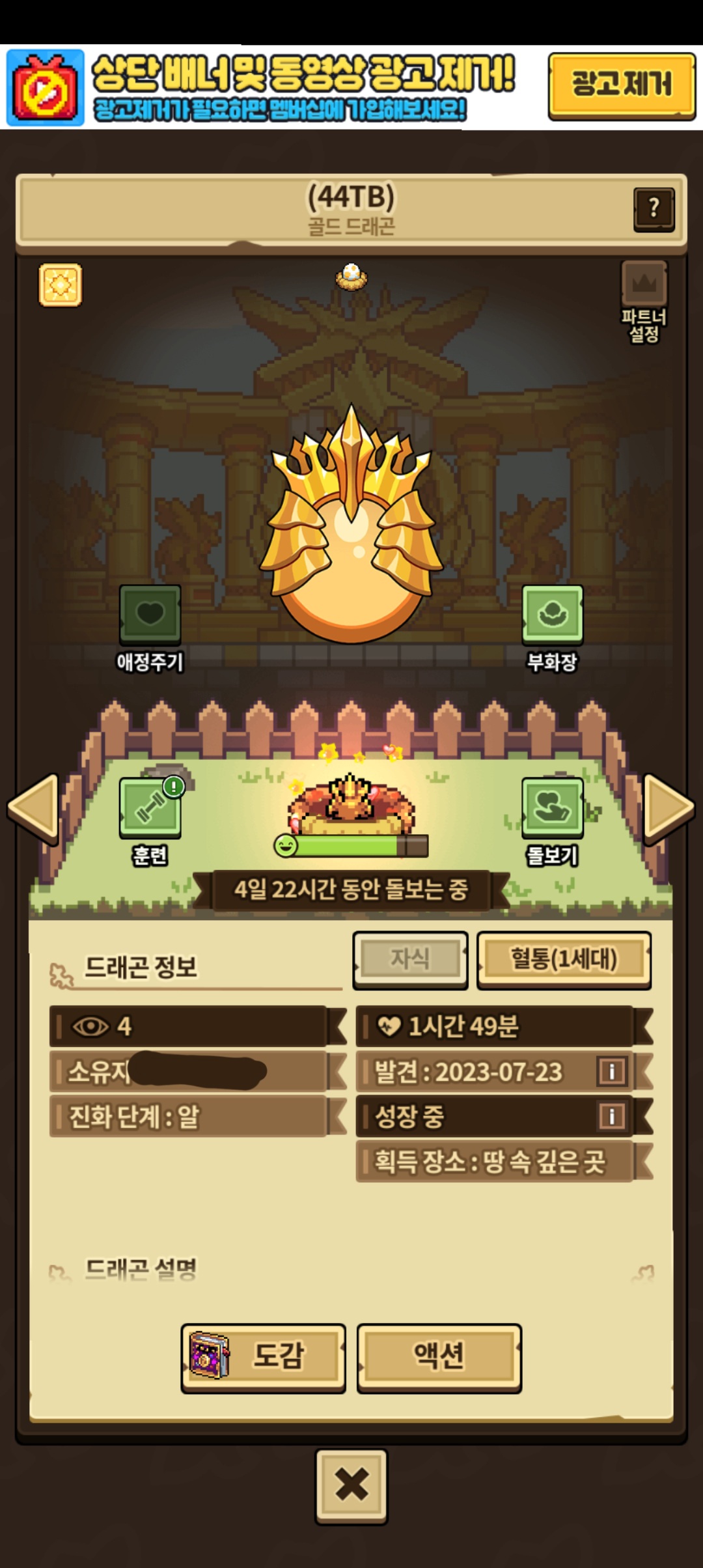The height and width of the screenshot is (1568, 703).
Task: Open the 도감 encyclopedia
Action: (x=263, y=1357)
